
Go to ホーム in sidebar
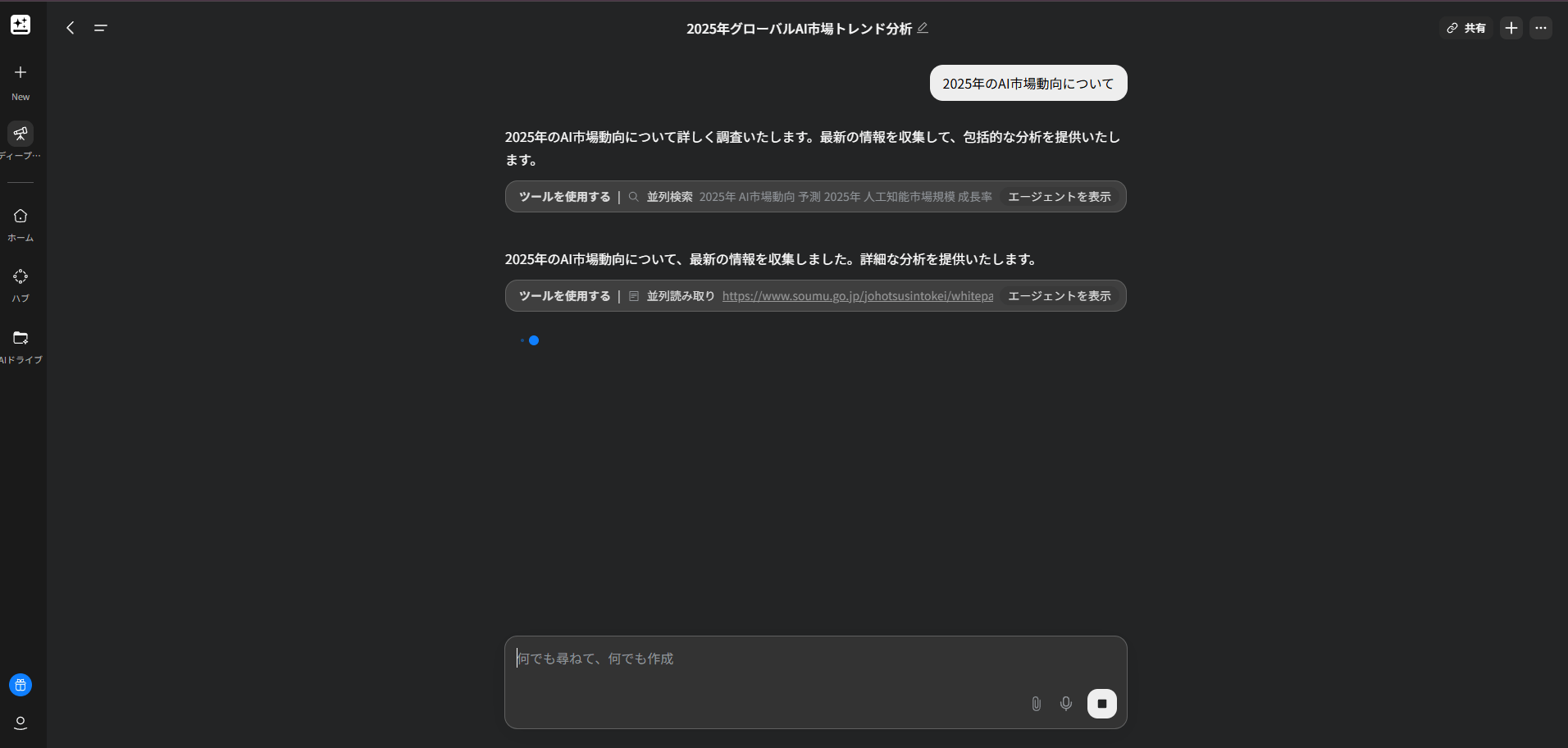pyautogui.click(x=21, y=224)
